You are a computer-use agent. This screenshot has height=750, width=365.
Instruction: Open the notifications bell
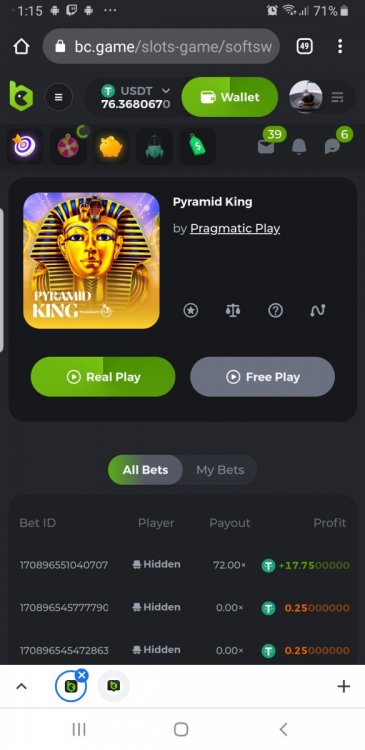pyautogui.click(x=299, y=146)
